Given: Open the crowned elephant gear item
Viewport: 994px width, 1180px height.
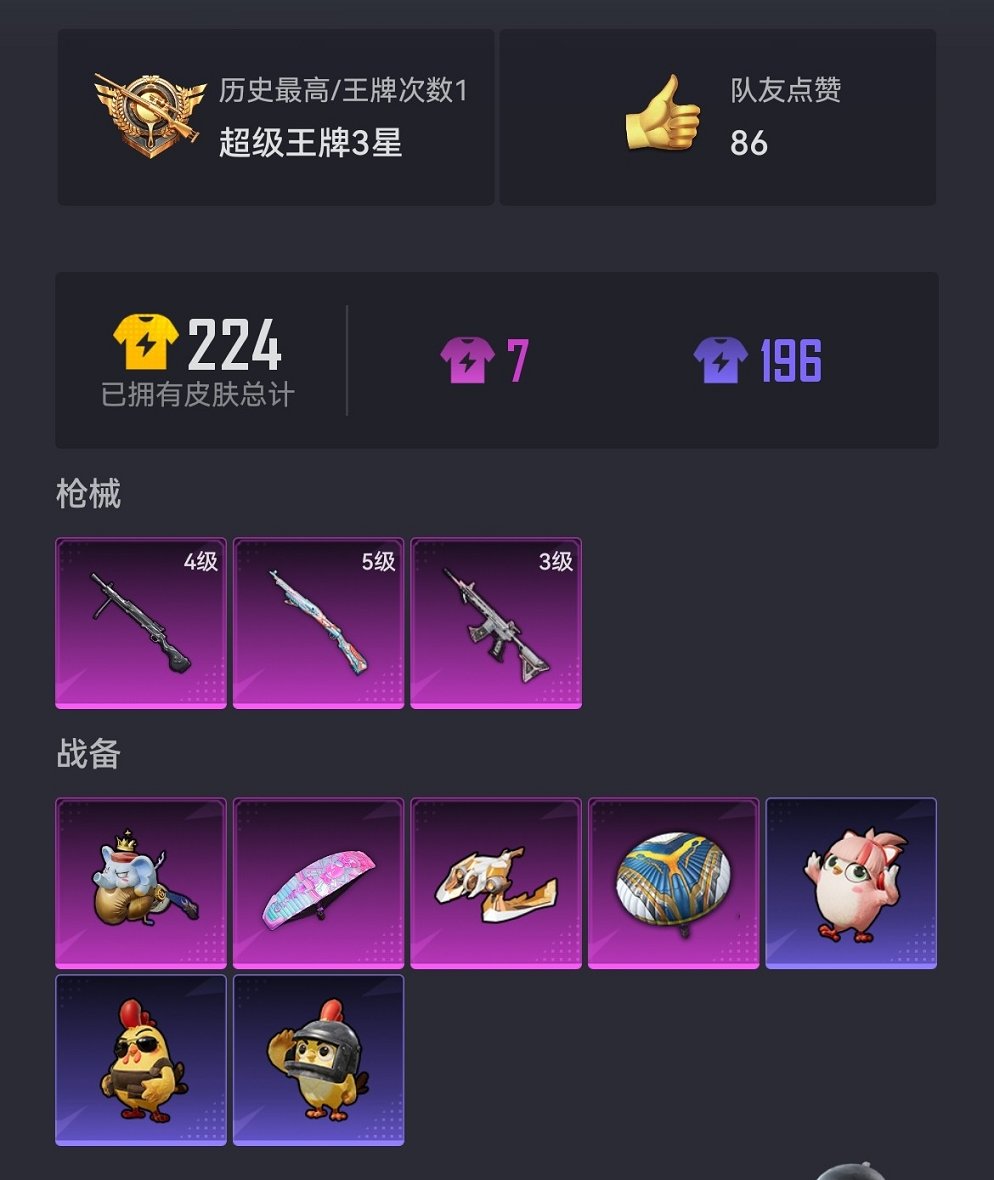Looking at the screenshot, I should [x=141, y=883].
